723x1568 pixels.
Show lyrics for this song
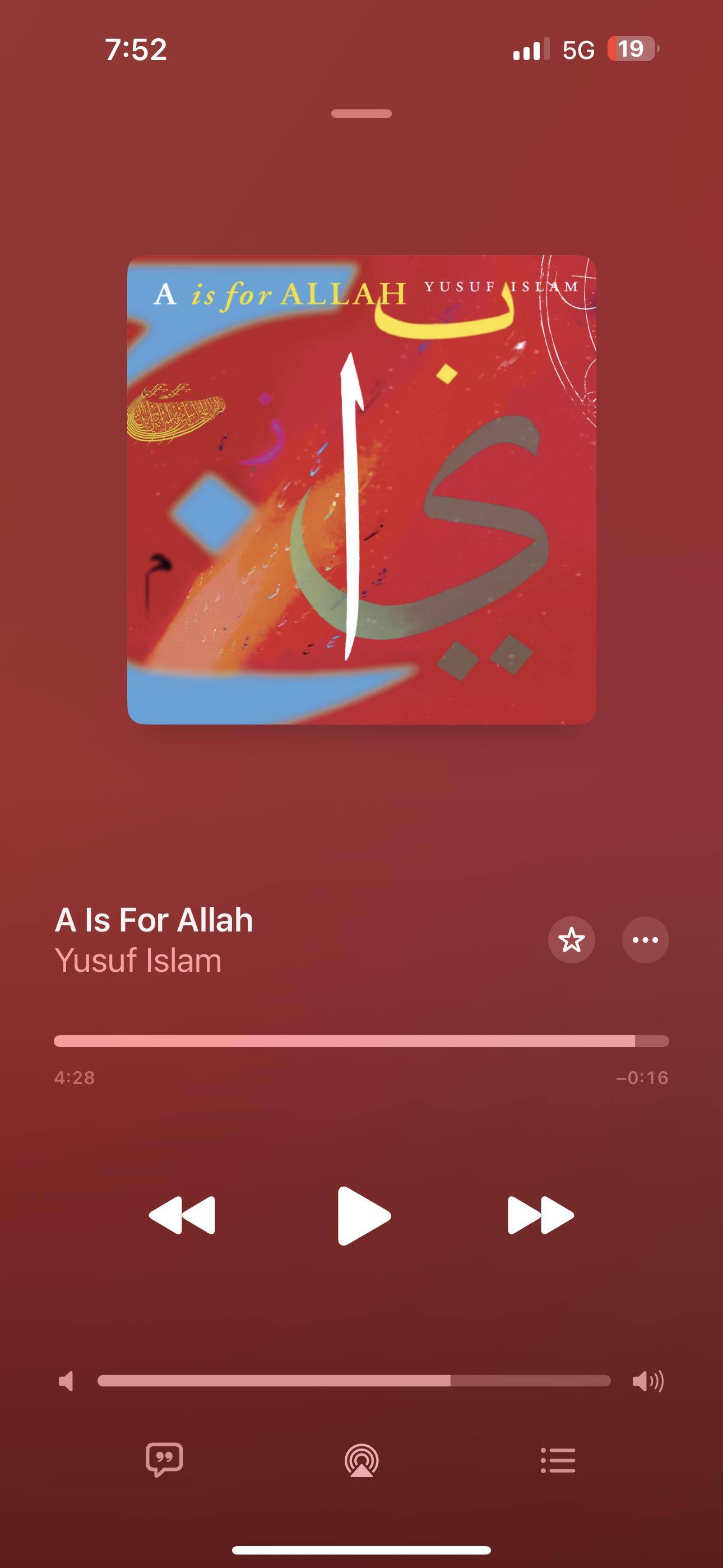[164, 1460]
